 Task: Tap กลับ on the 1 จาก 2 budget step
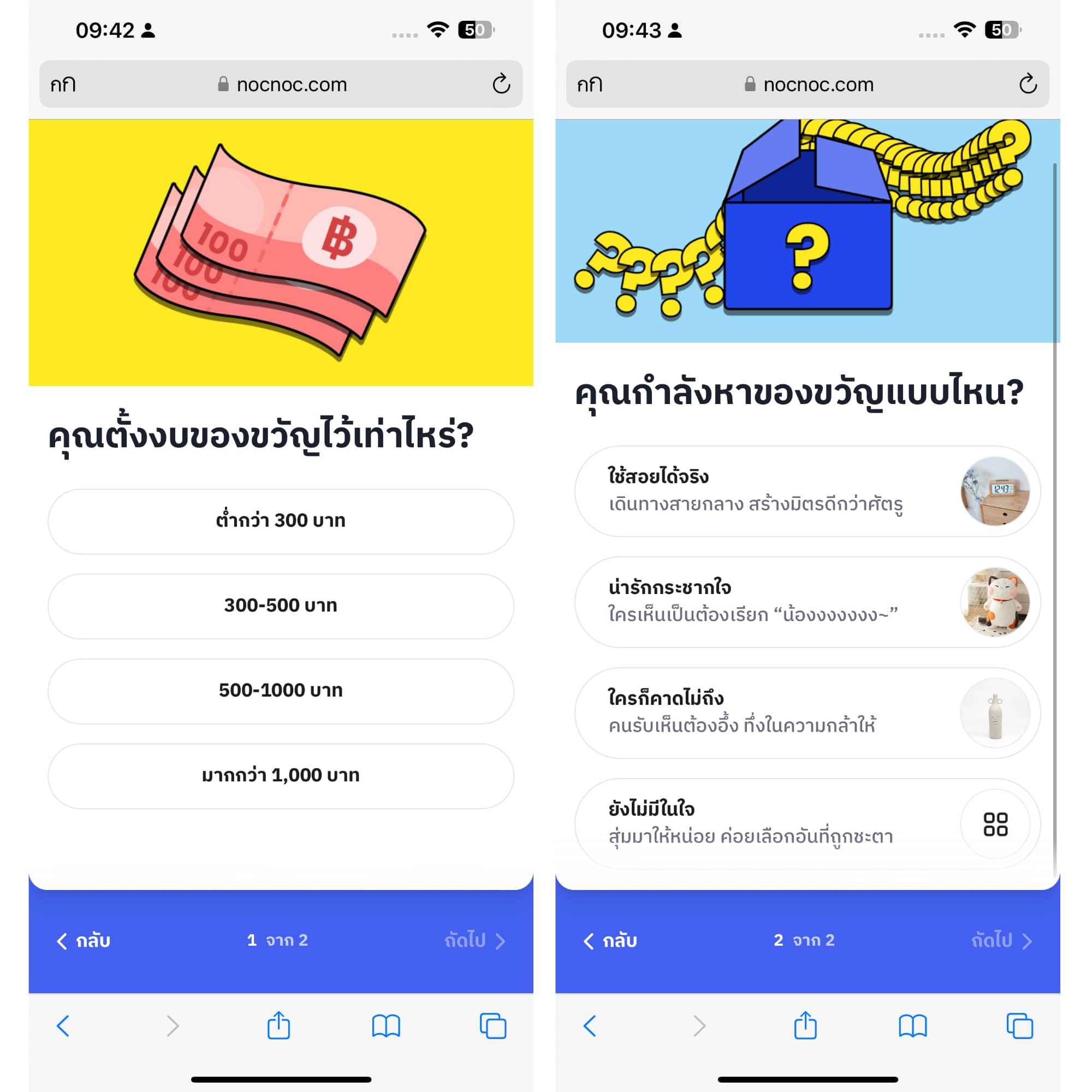pyautogui.click(x=84, y=941)
